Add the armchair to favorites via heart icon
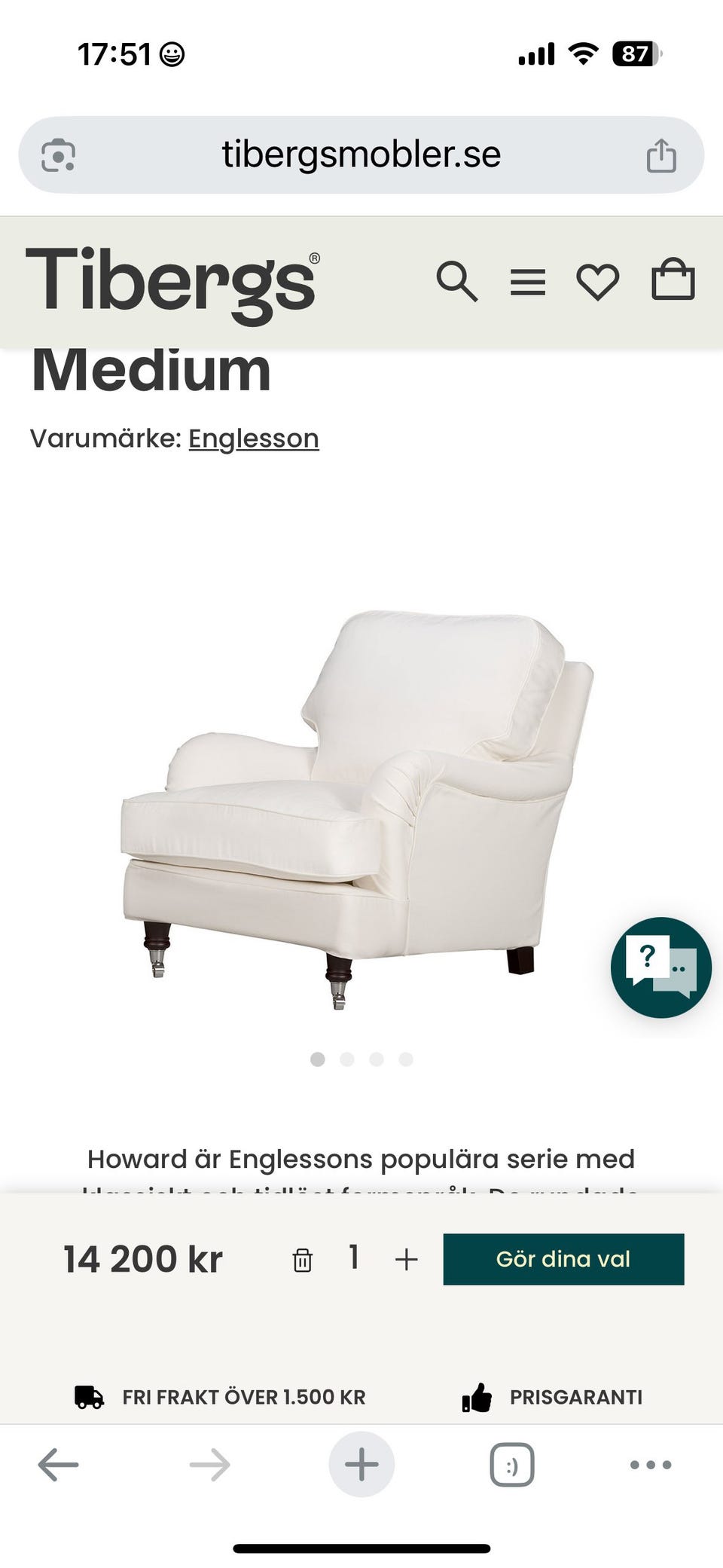The image size is (723, 1568). coord(597,282)
